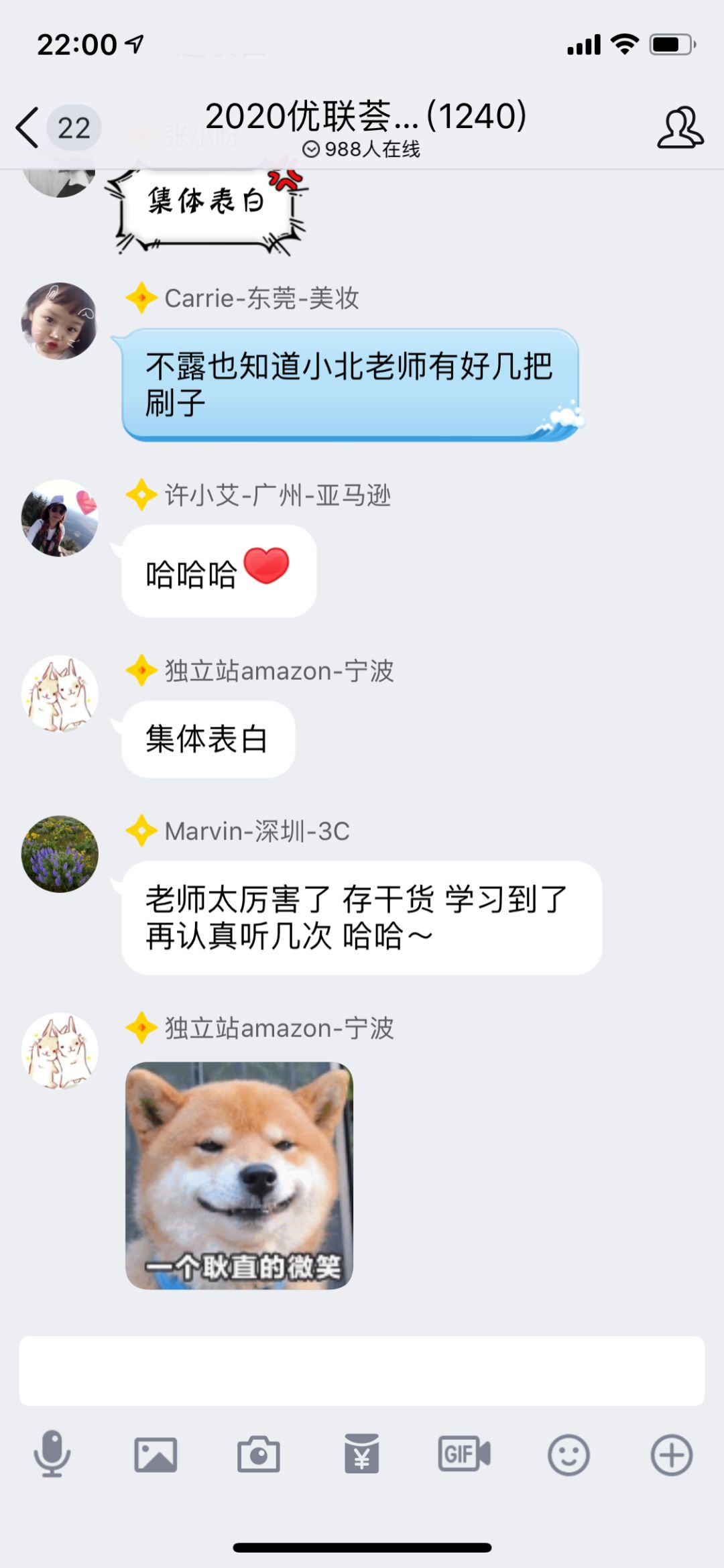View the Shiba Inu meme image
The image size is (724, 1568).
pyautogui.click(x=239, y=1175)
